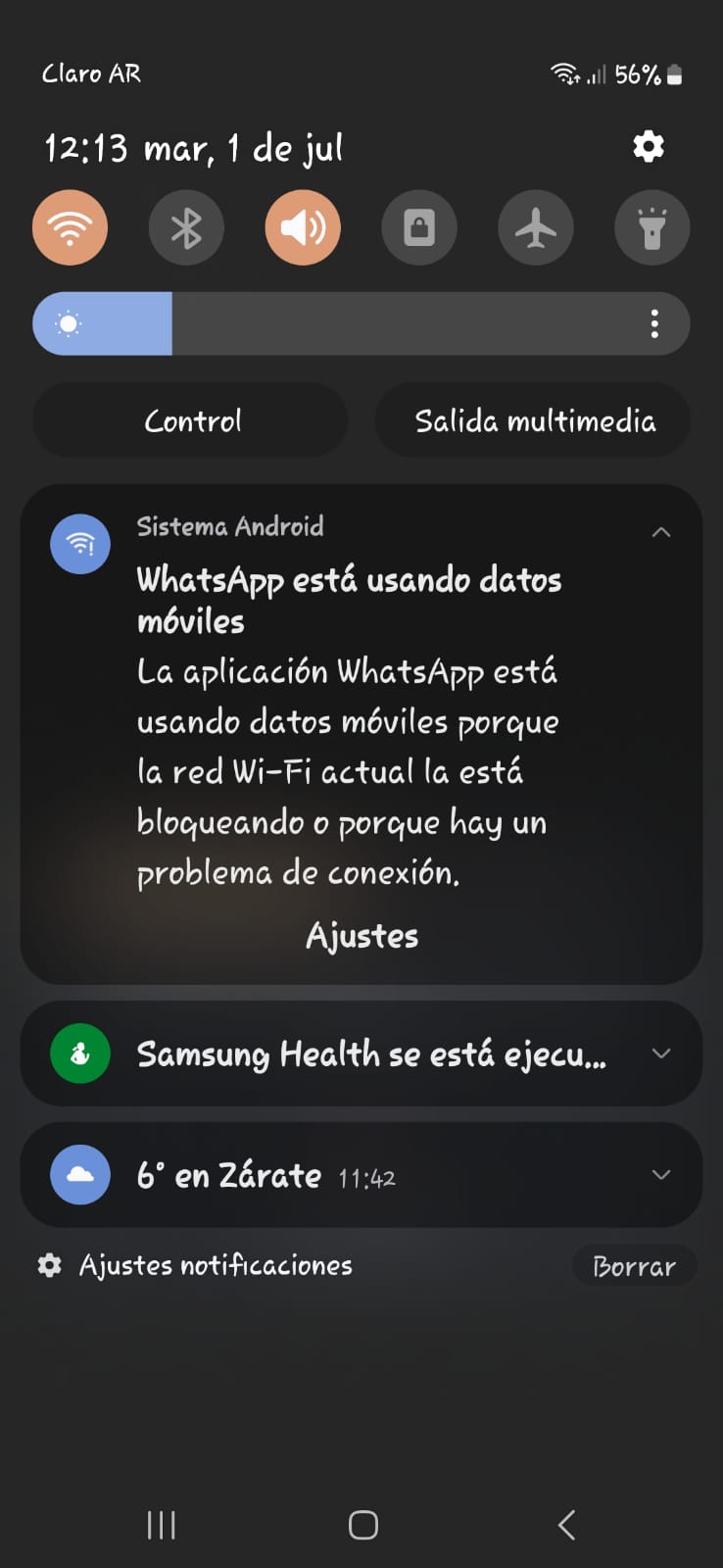Enable airplane mode
This screenshot has width=723, height=1568.
coord(536,228)
